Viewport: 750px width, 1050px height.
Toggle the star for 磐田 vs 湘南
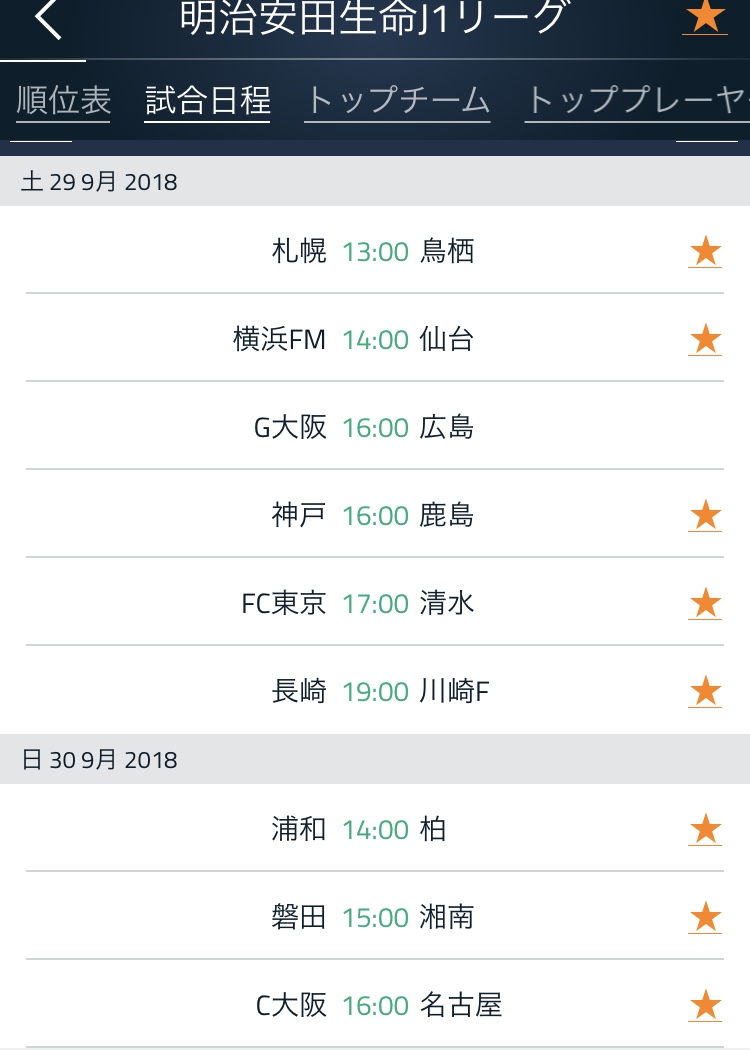click(x=705, y=918)
